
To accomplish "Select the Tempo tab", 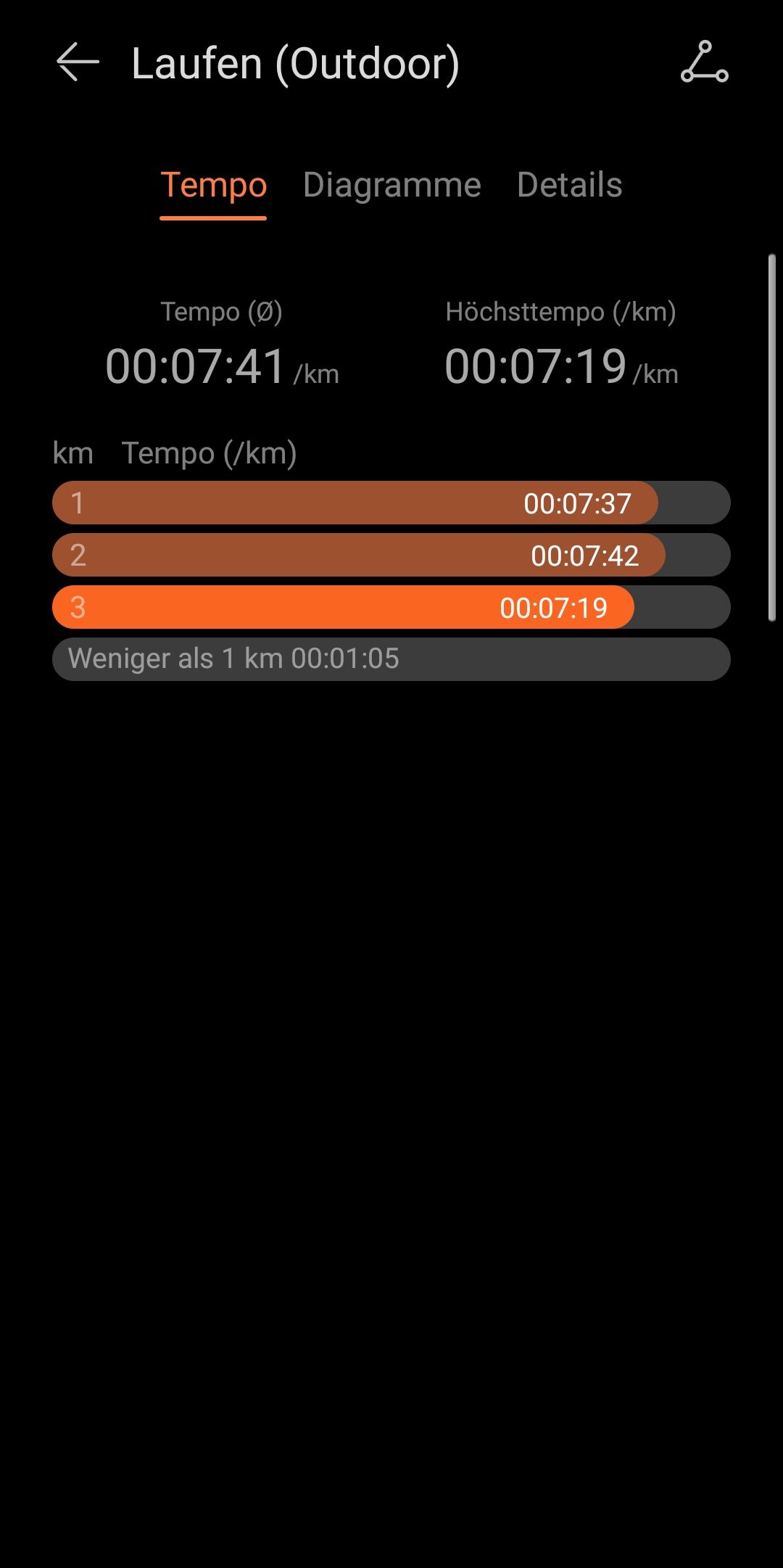I will [x=213, y=185].
